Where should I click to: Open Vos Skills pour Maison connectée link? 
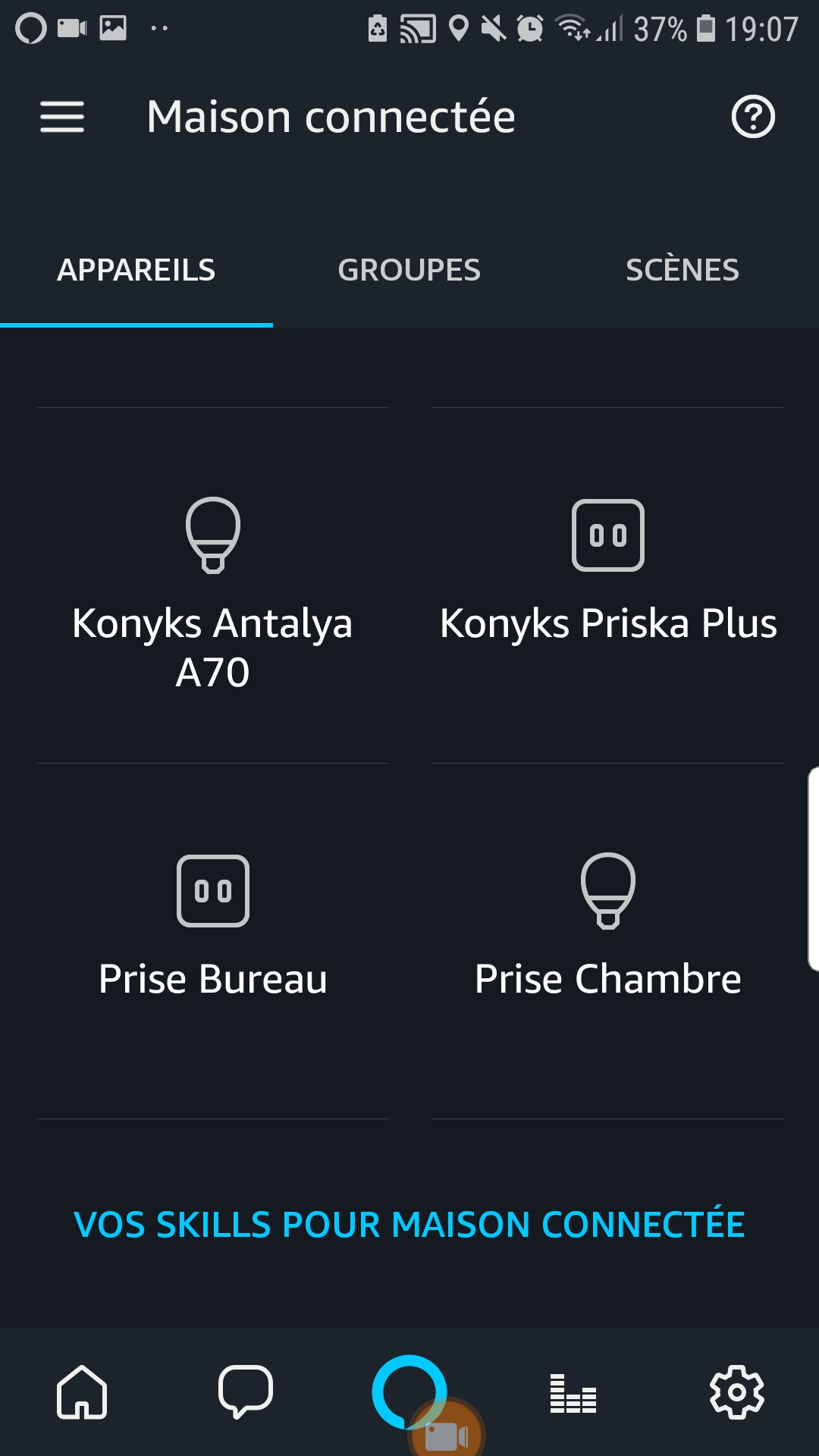click(409, 1224)
